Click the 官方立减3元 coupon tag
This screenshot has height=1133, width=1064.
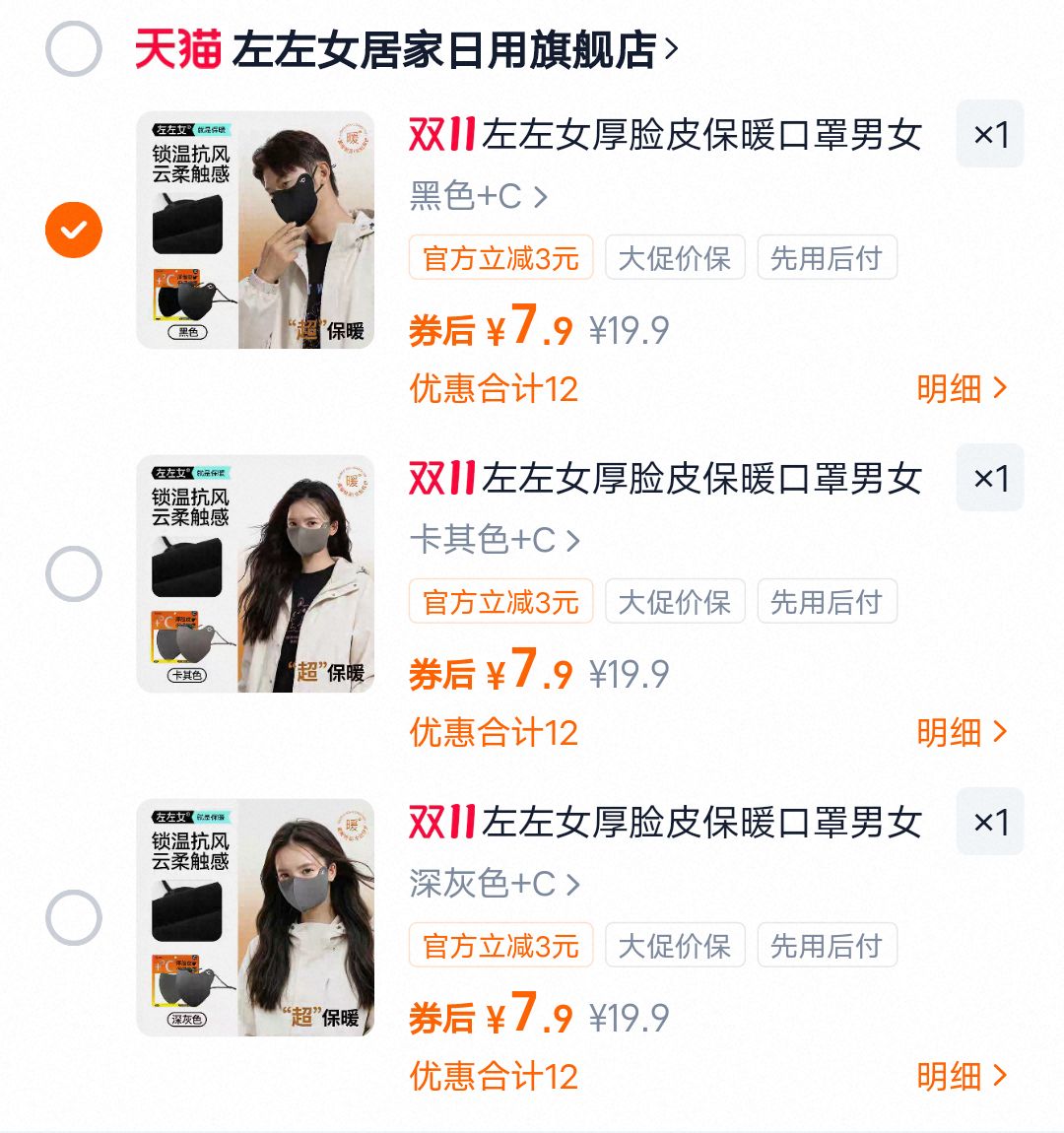coord(500,257)
